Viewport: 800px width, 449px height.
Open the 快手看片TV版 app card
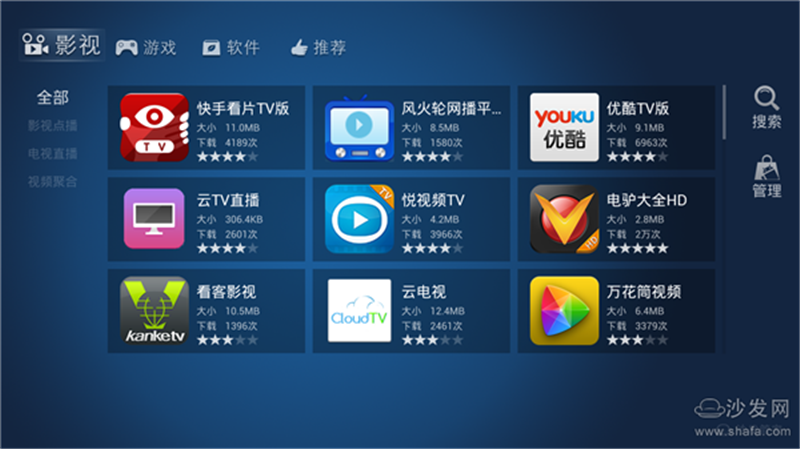(x=206, y=127)
